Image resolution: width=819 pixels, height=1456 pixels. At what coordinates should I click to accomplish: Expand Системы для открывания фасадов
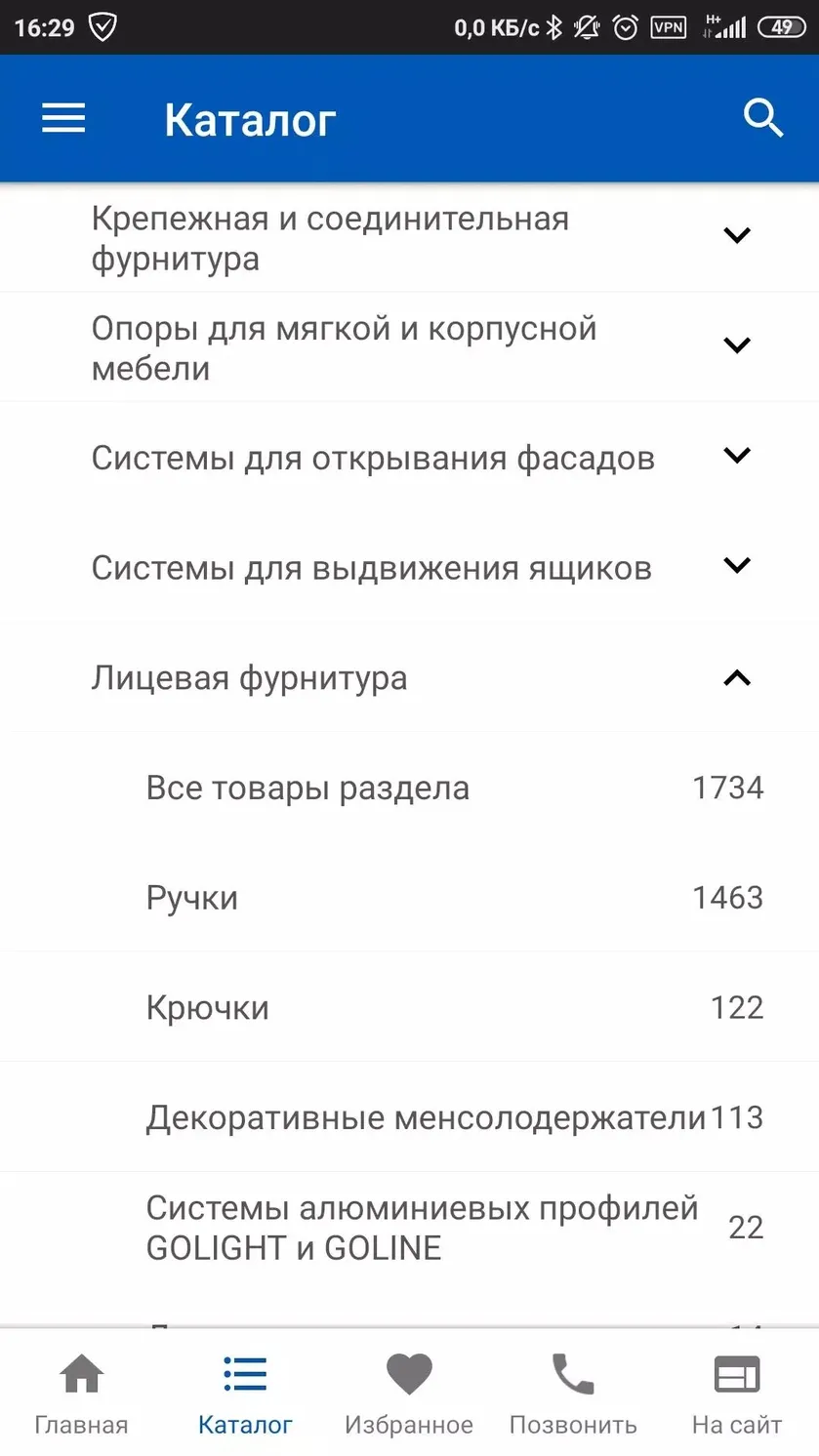409,457
